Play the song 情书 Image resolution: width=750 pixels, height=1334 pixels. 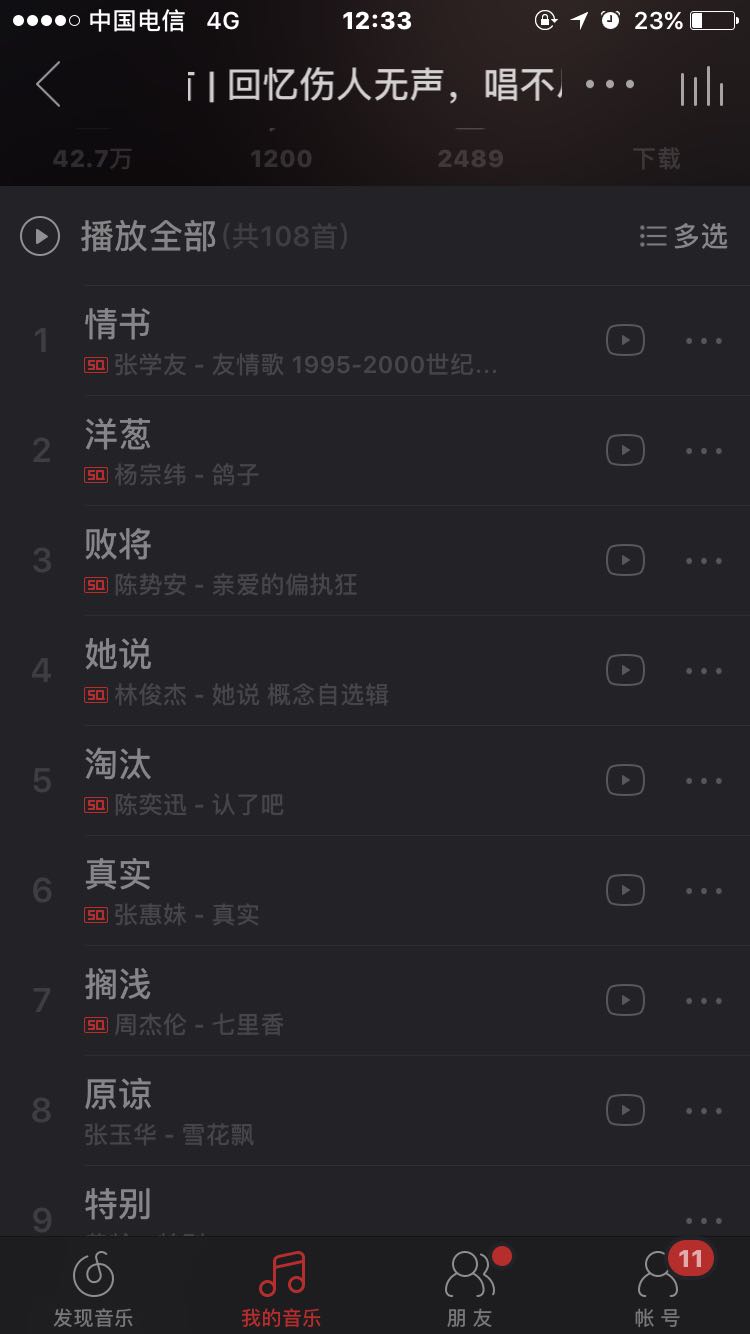coord(345,340)
